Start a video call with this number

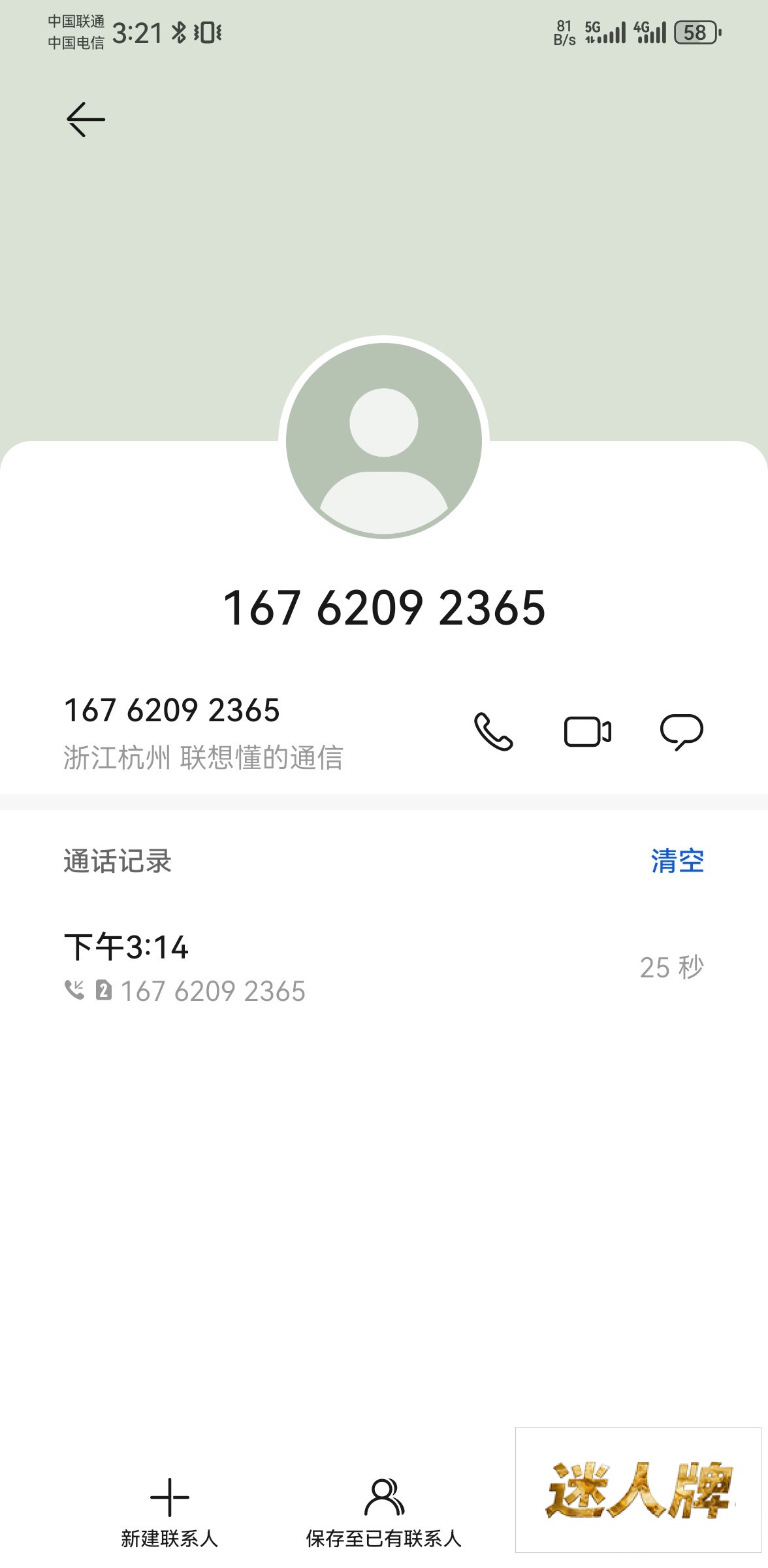(587, 732)
